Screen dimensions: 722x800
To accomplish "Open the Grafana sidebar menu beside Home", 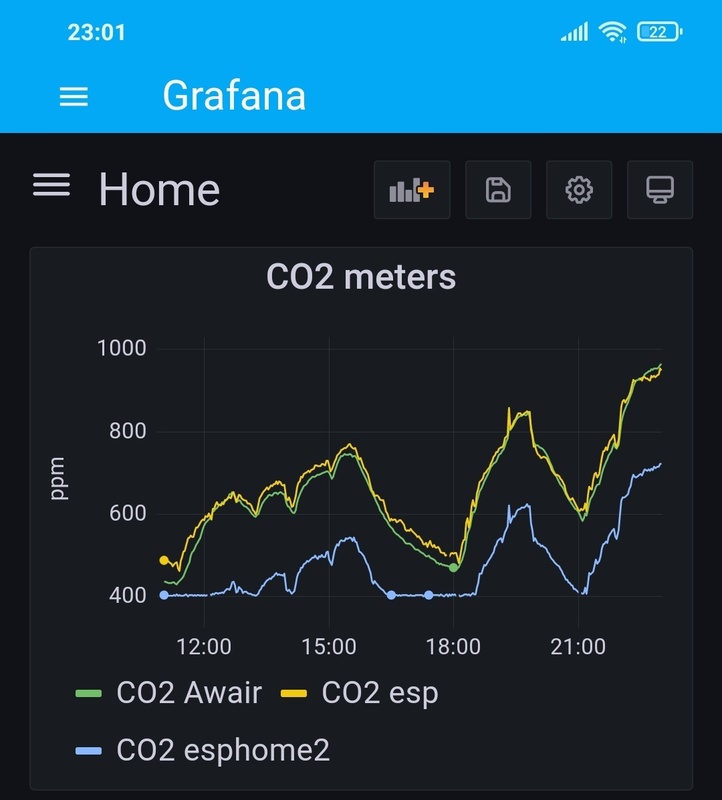I will pyautogui.click(x=51, y=185).
